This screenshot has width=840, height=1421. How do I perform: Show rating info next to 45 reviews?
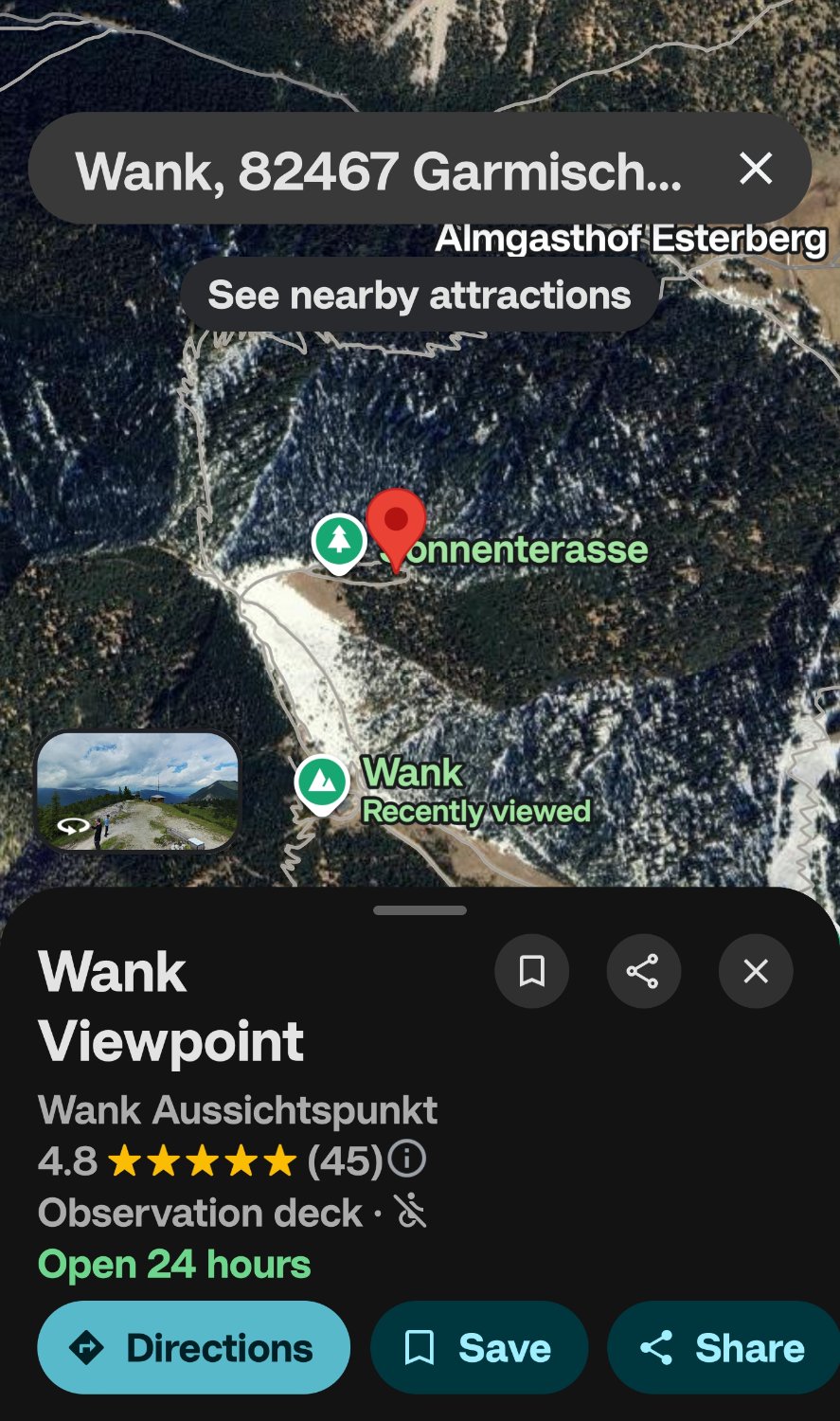click(x=407, y=1158)
